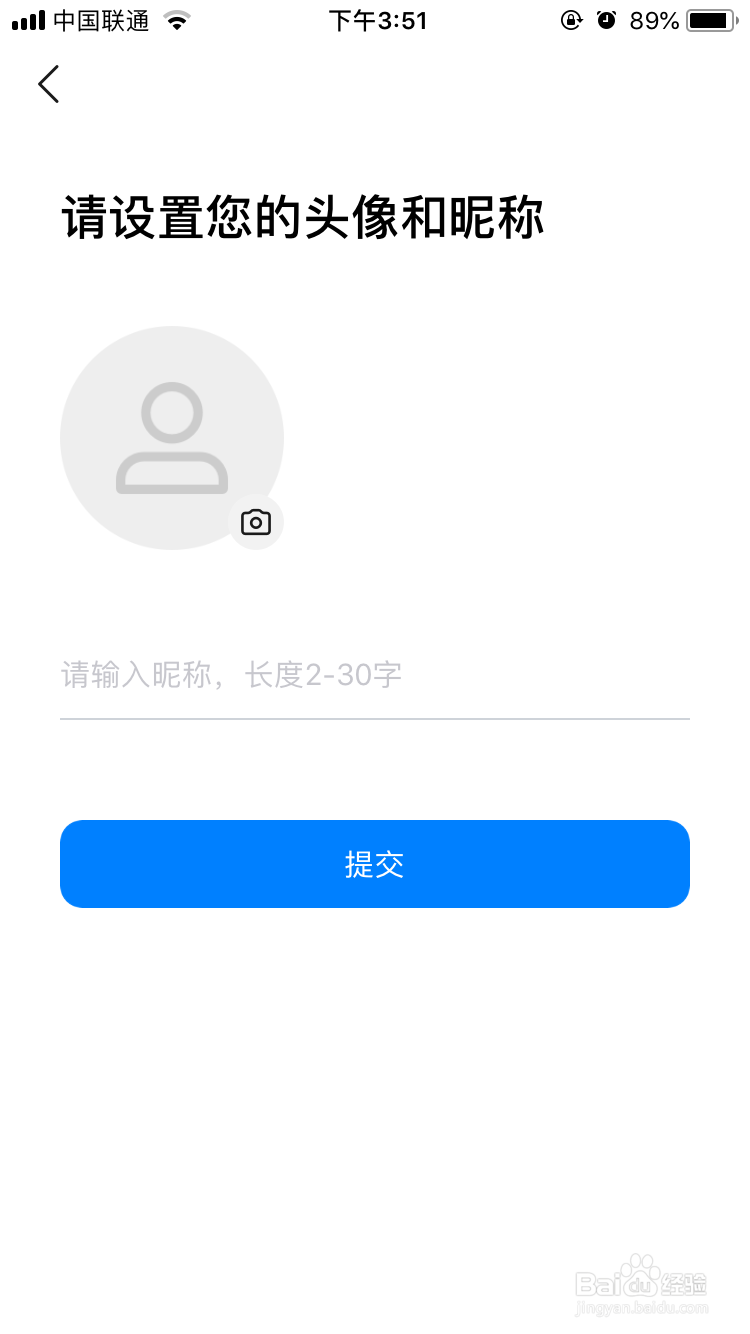
Task: Select the placeholder text 请输入昵称，长度2-30字
Action: [x=230, y=675]
